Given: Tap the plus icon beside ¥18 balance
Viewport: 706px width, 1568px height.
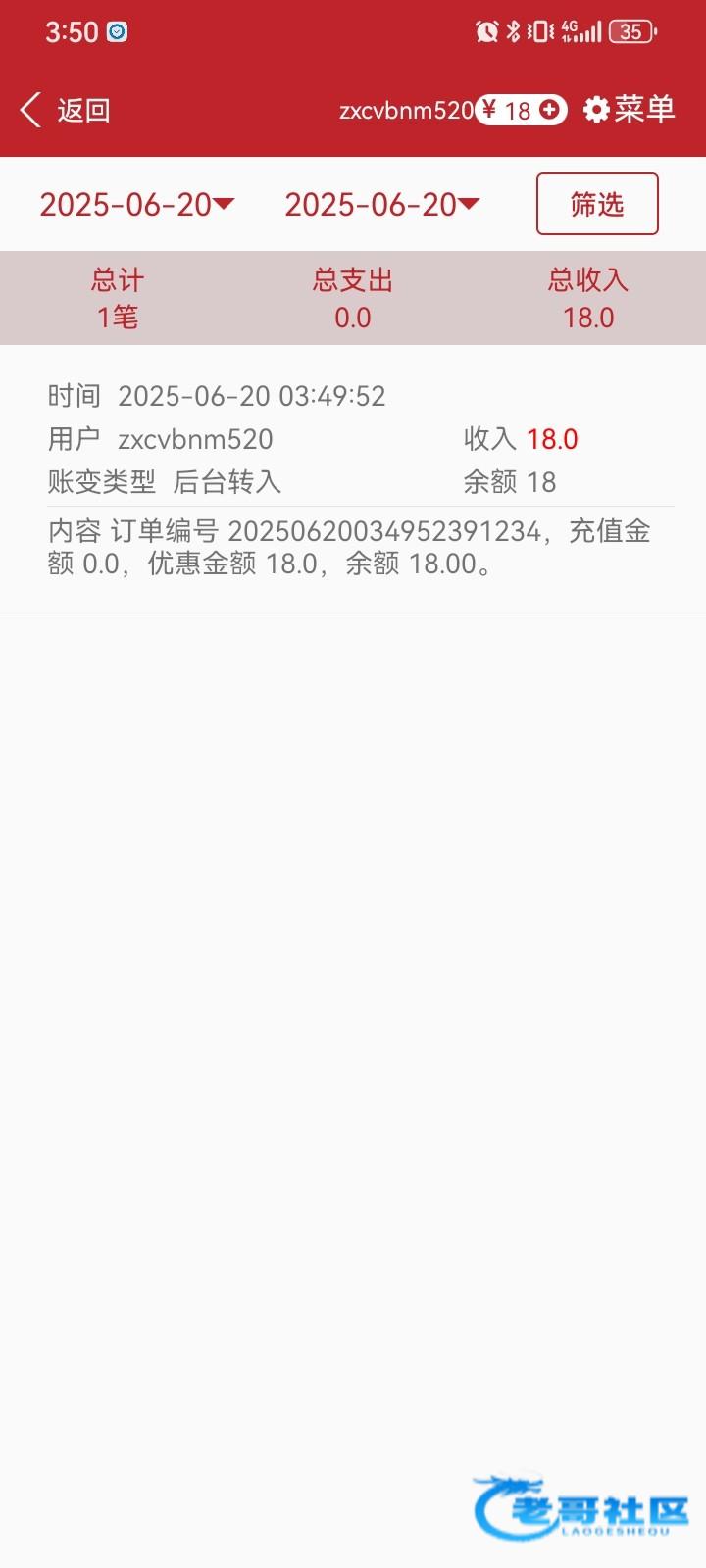Looking at the screenshot, I should point(550,110).
